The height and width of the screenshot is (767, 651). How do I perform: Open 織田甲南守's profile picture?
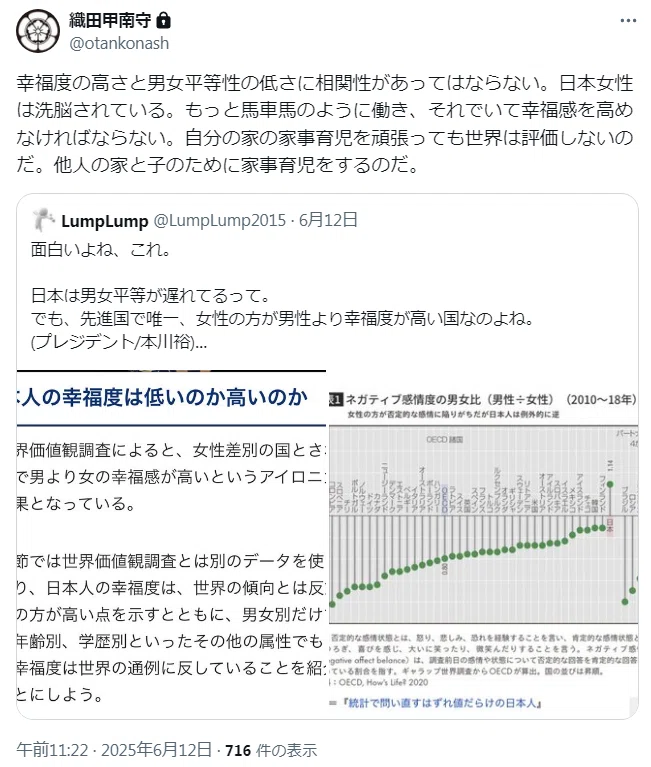(x=38, y=31)
